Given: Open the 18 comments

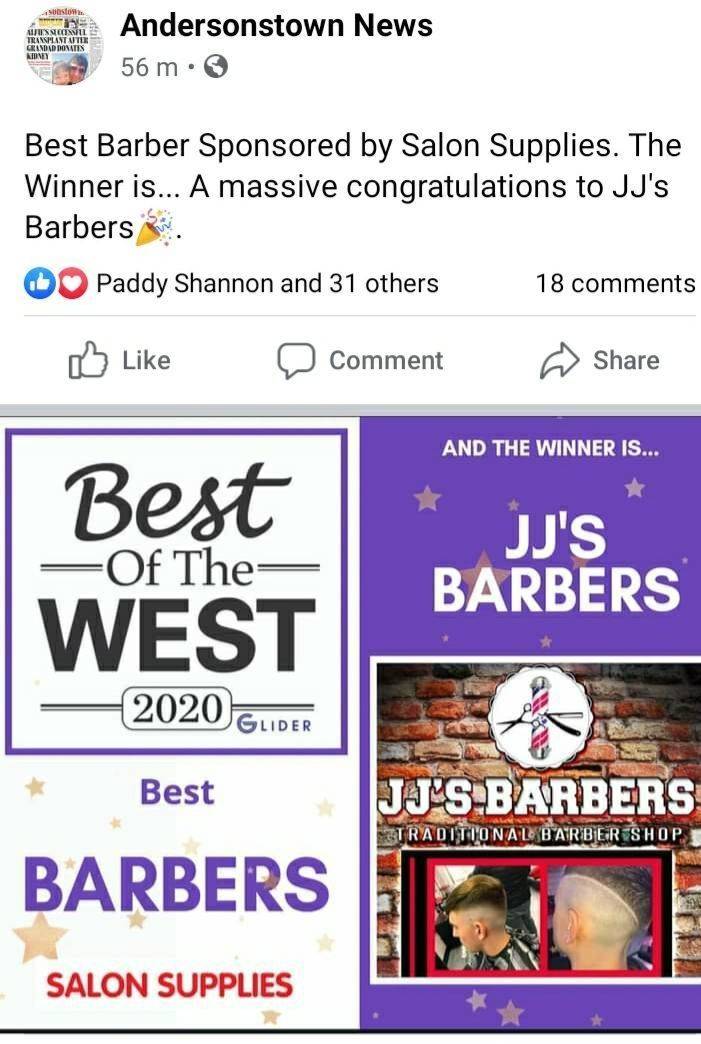Looking at the screenshot, I should pos(614,284).
